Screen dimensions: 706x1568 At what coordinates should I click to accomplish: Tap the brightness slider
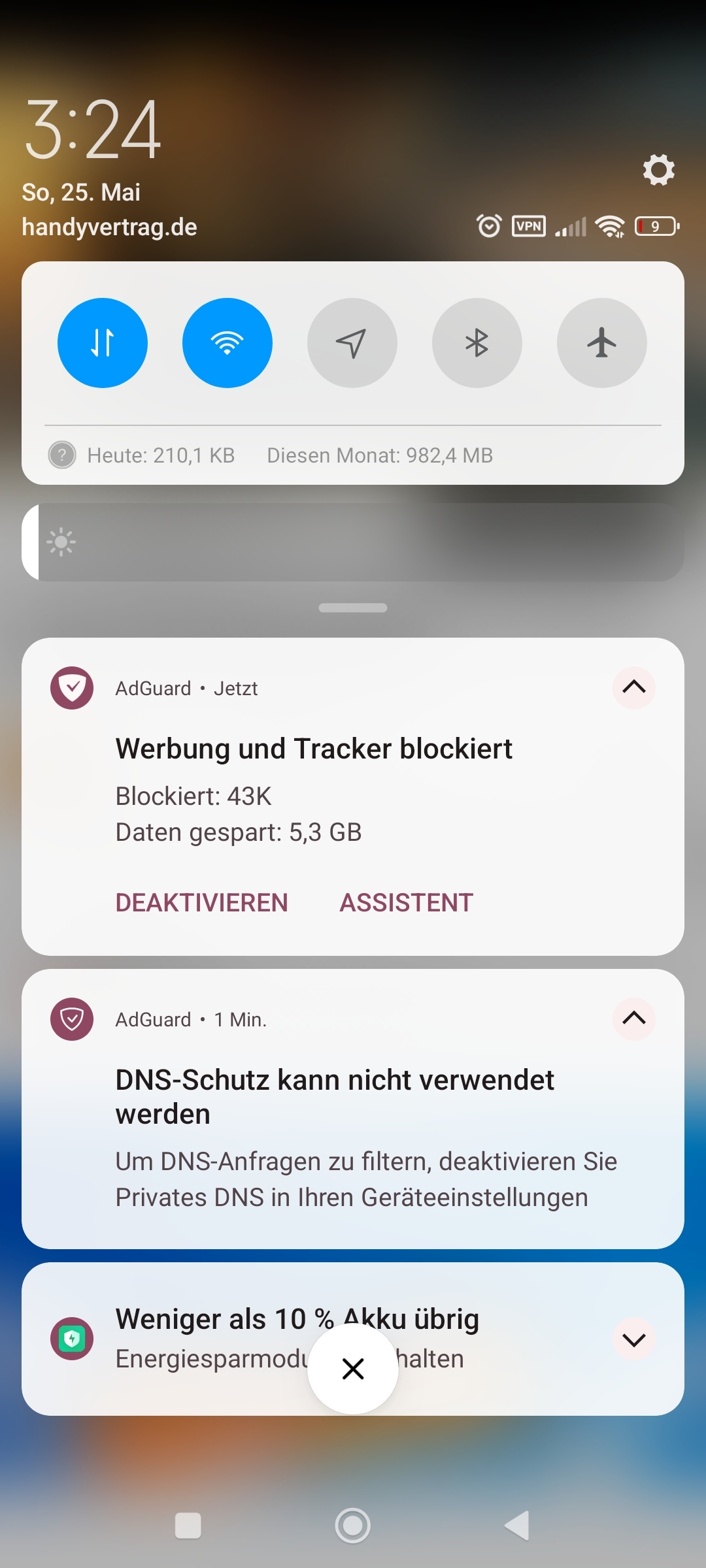click(x=353, y=542)
